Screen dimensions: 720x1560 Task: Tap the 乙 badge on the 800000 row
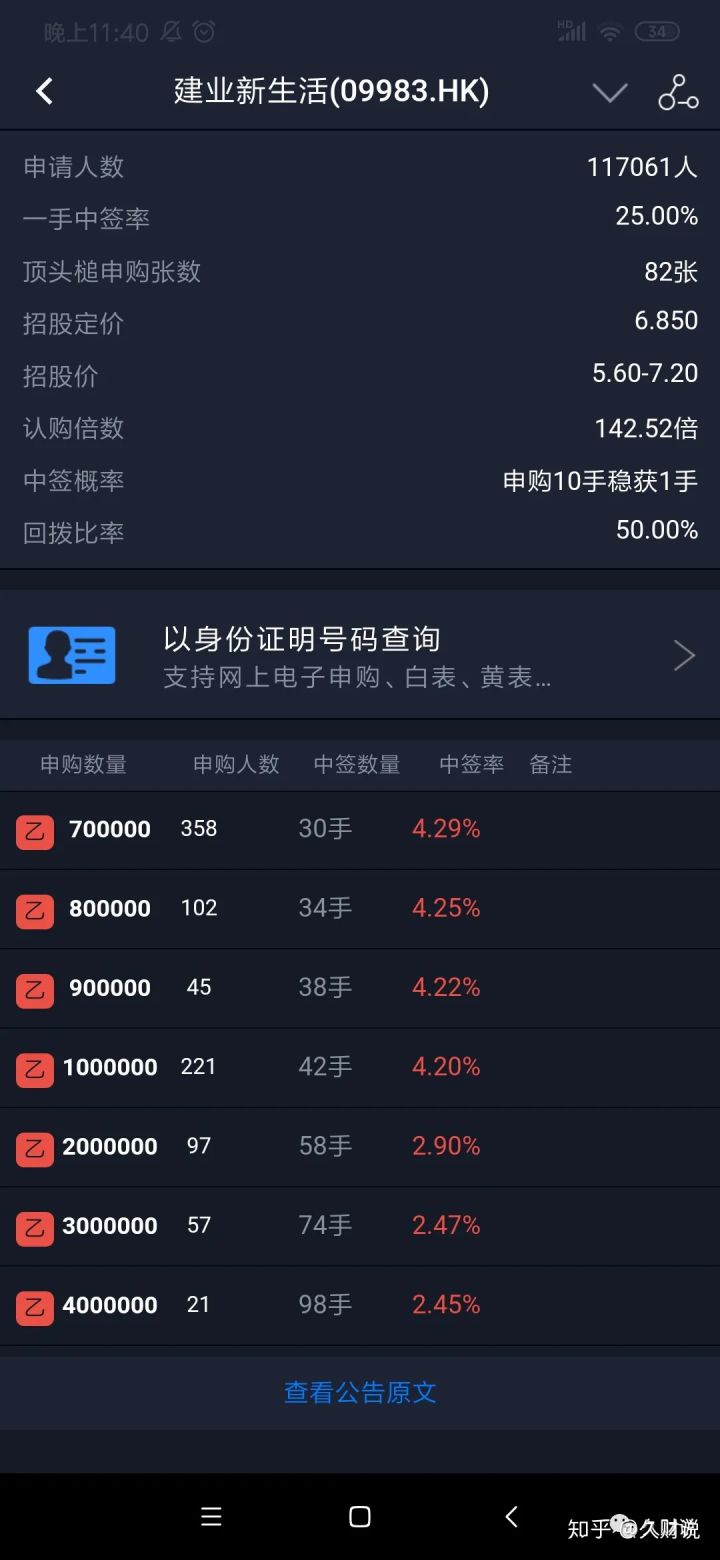34,909
